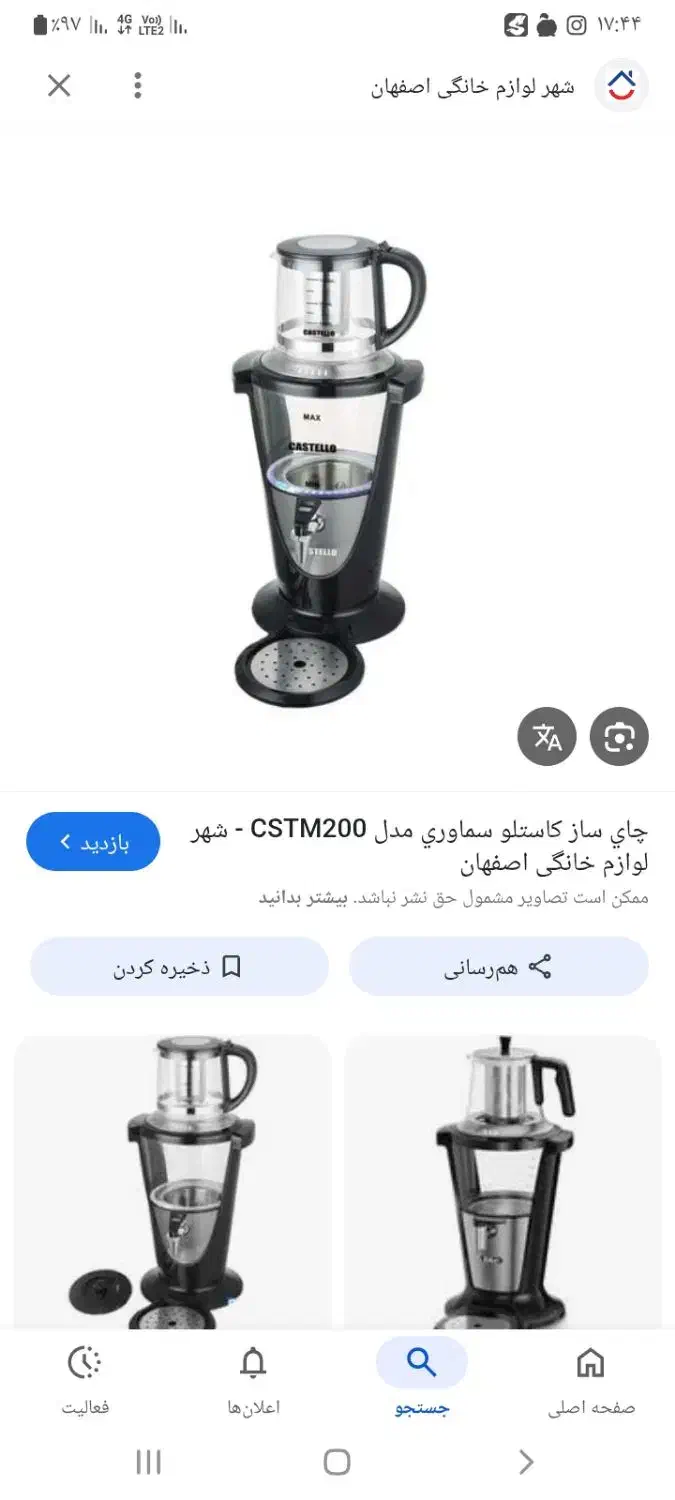675x1500 pixels.
Task: Open system recent apps
Action: click(148, 1463)
